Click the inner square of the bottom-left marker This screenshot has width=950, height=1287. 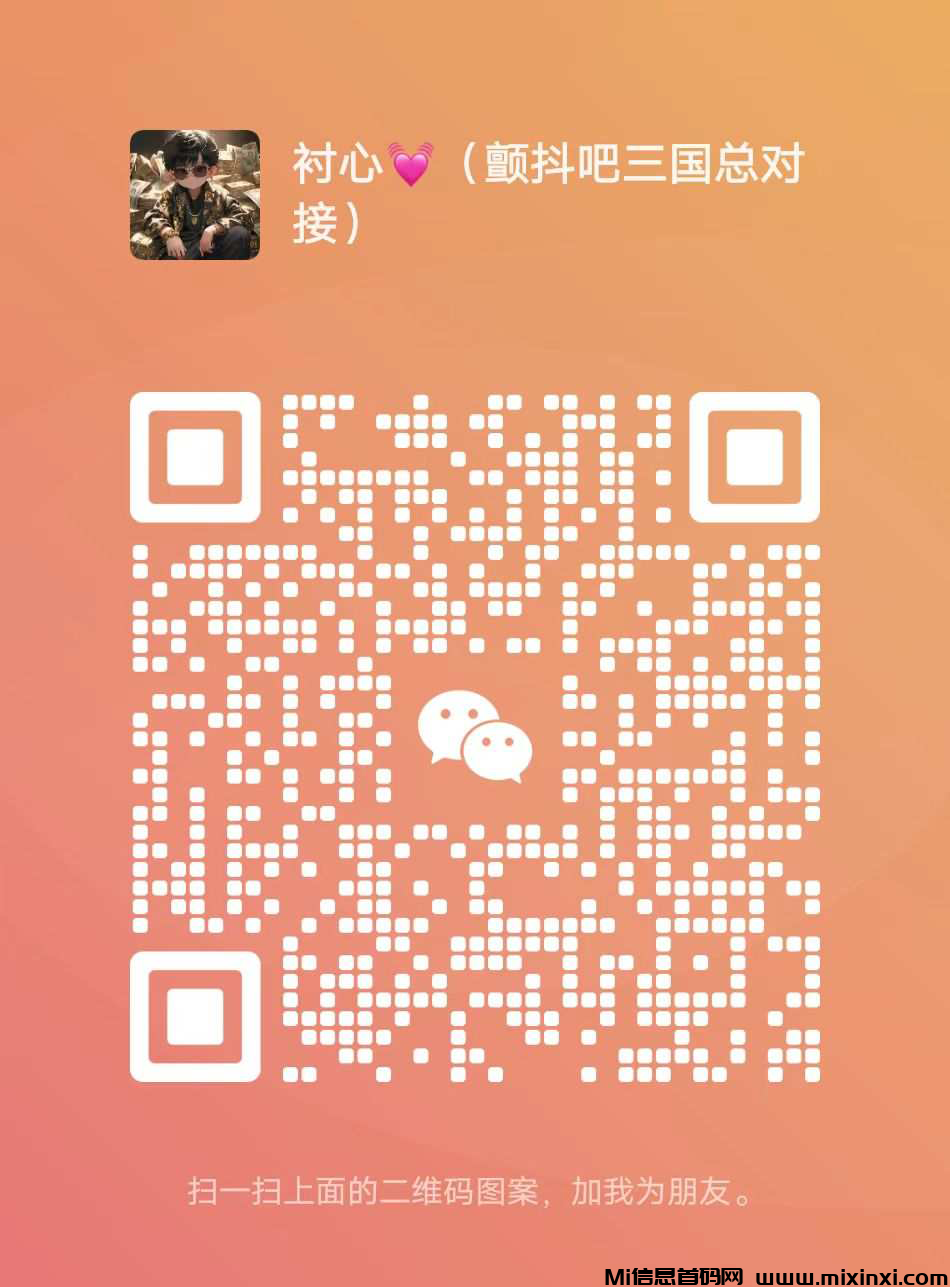point(196,1015)
